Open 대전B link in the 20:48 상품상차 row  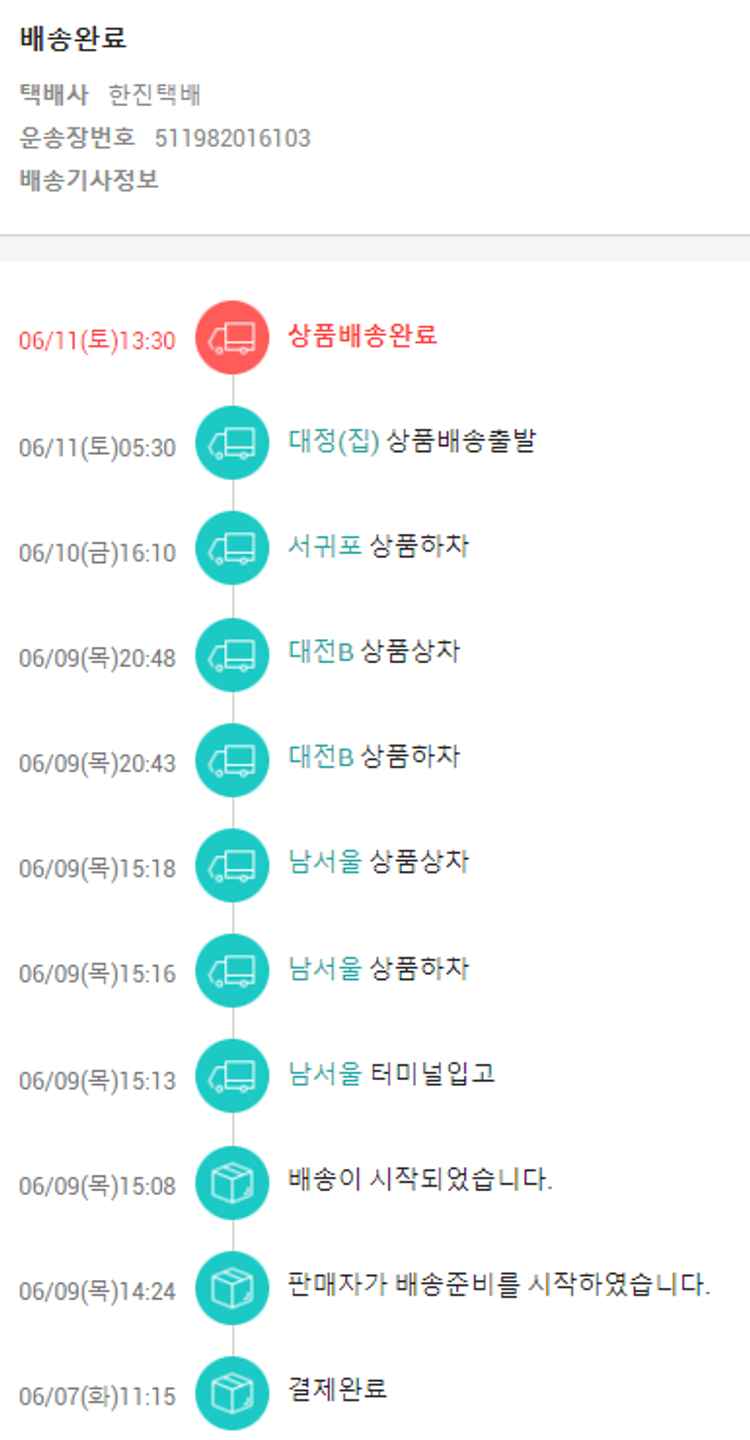(x=321, y=652)
